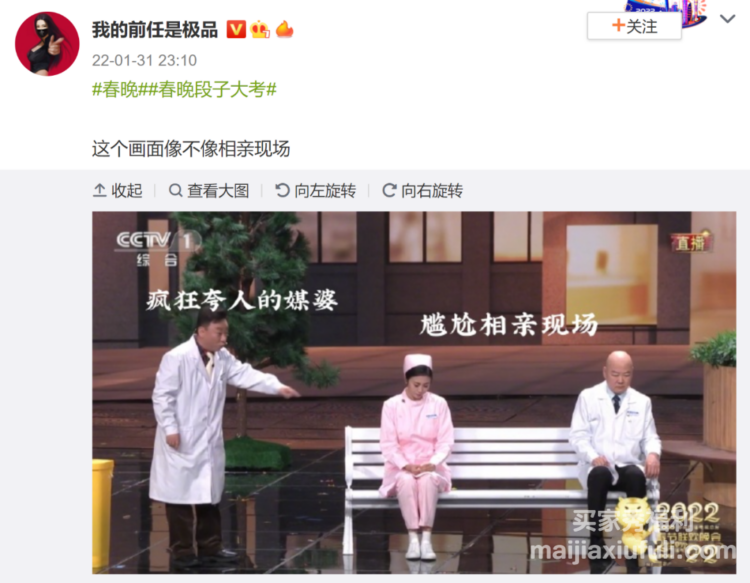
Task: View the large image with 查看大图
Action: [x=209, y=190]
